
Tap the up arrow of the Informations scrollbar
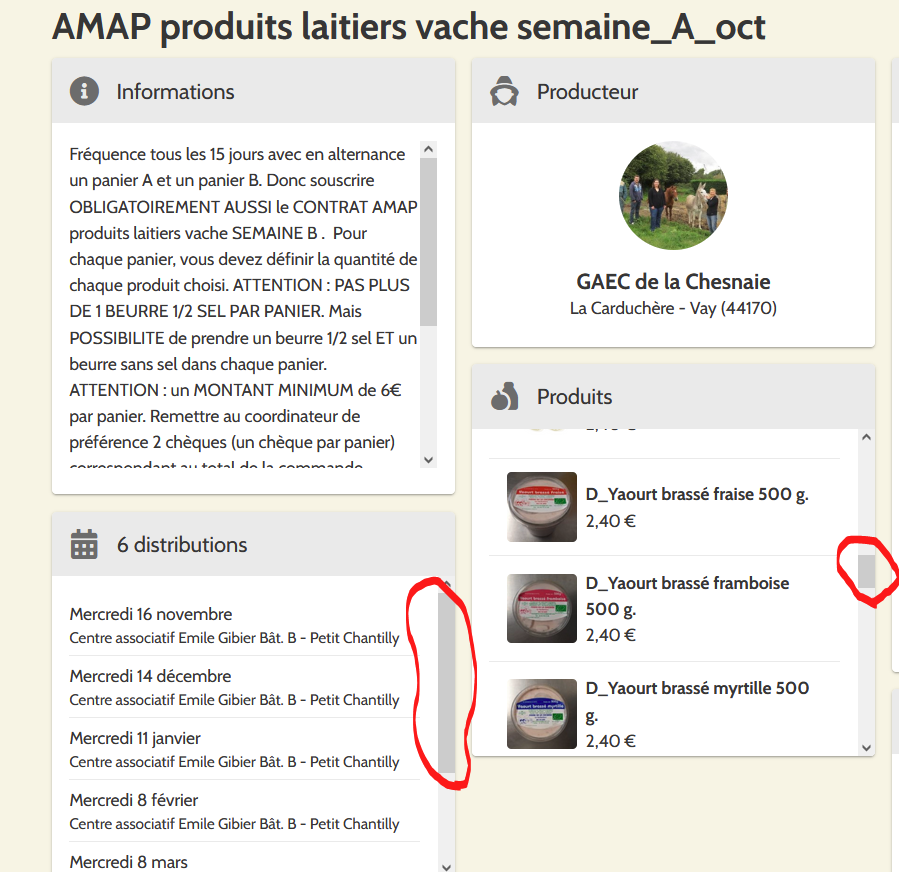[x=428, y=148]
